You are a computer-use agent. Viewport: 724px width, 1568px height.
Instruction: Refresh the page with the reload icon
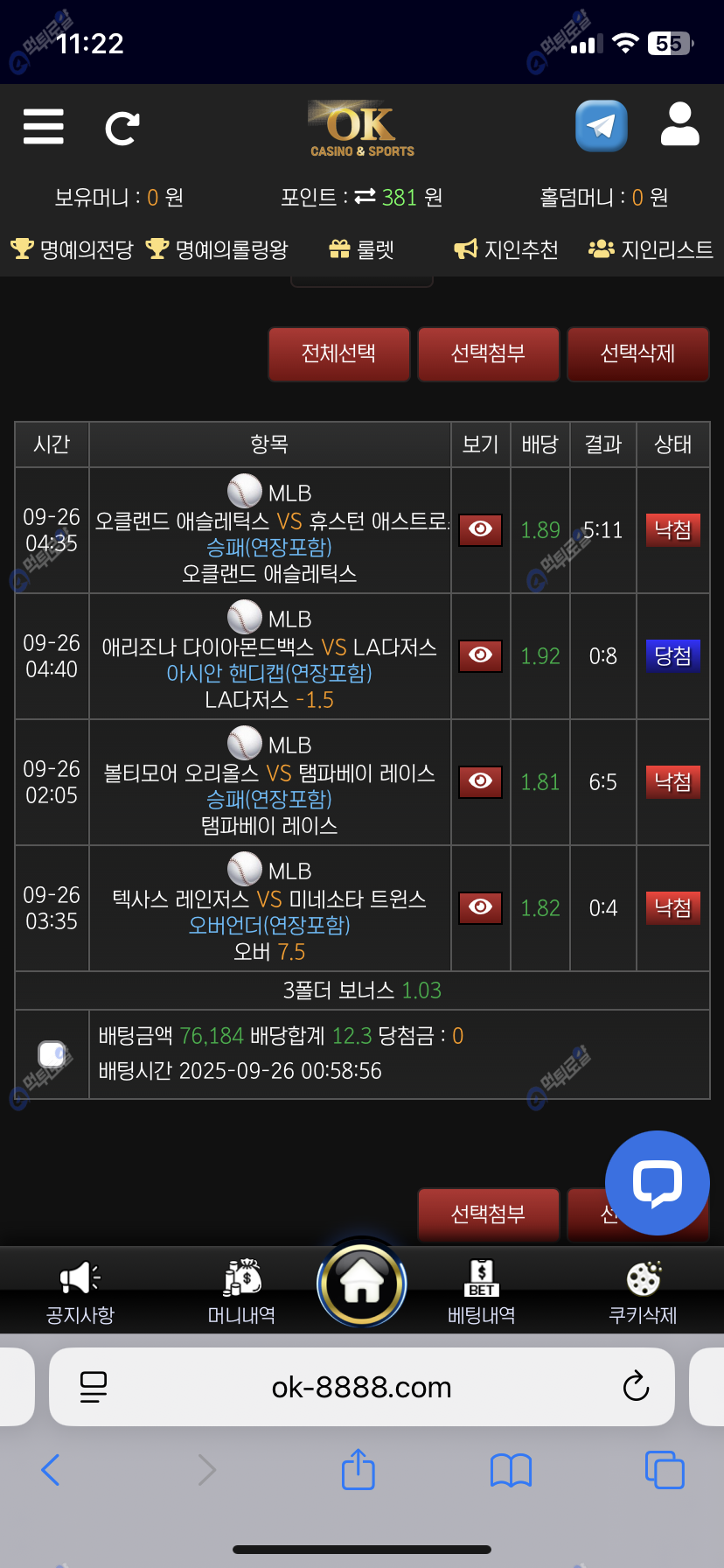[122, 128]
